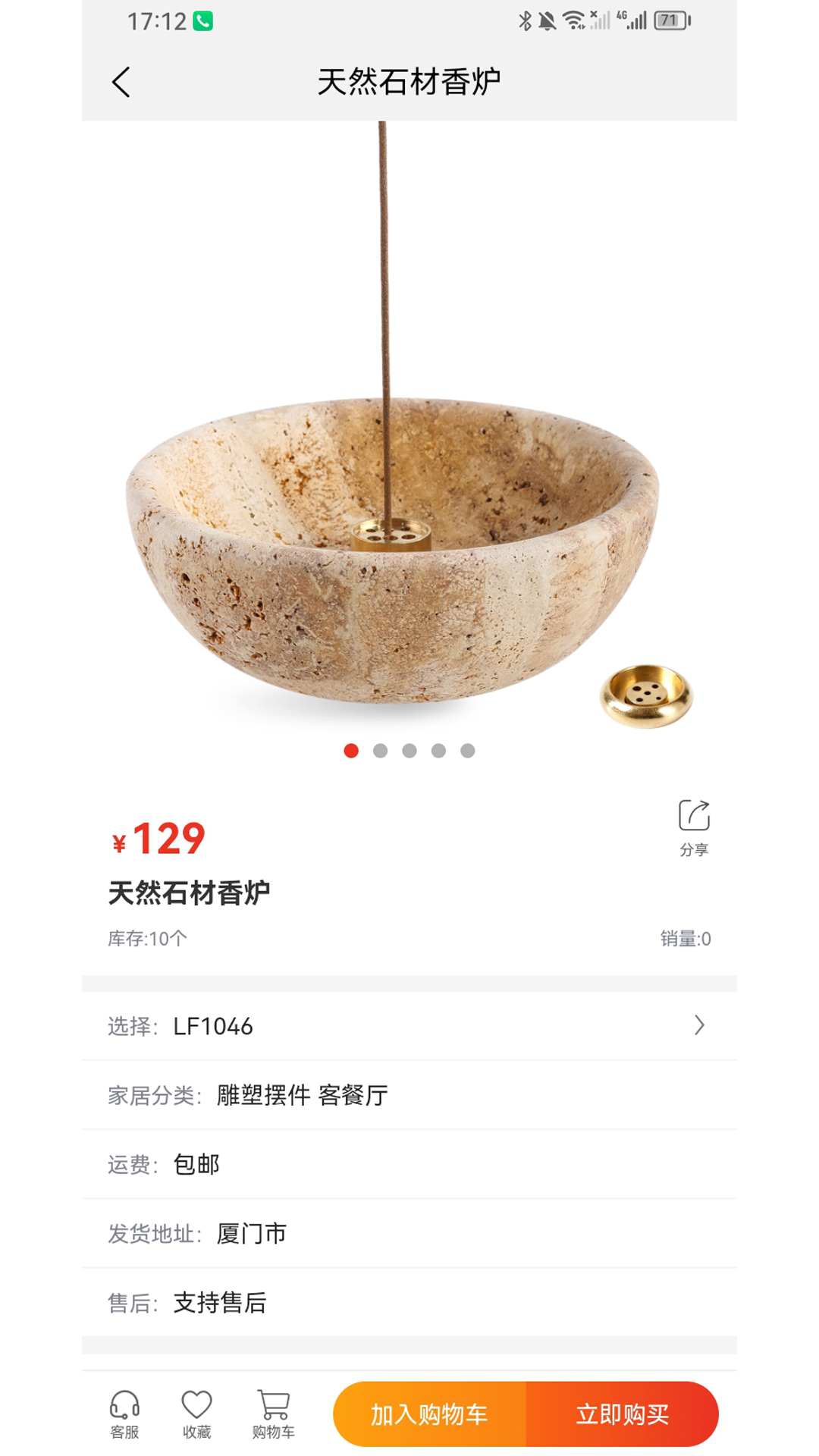Tap 加入购物车 to add to cart
This screenshot has height=1456, width=819.
(429, 1414)
